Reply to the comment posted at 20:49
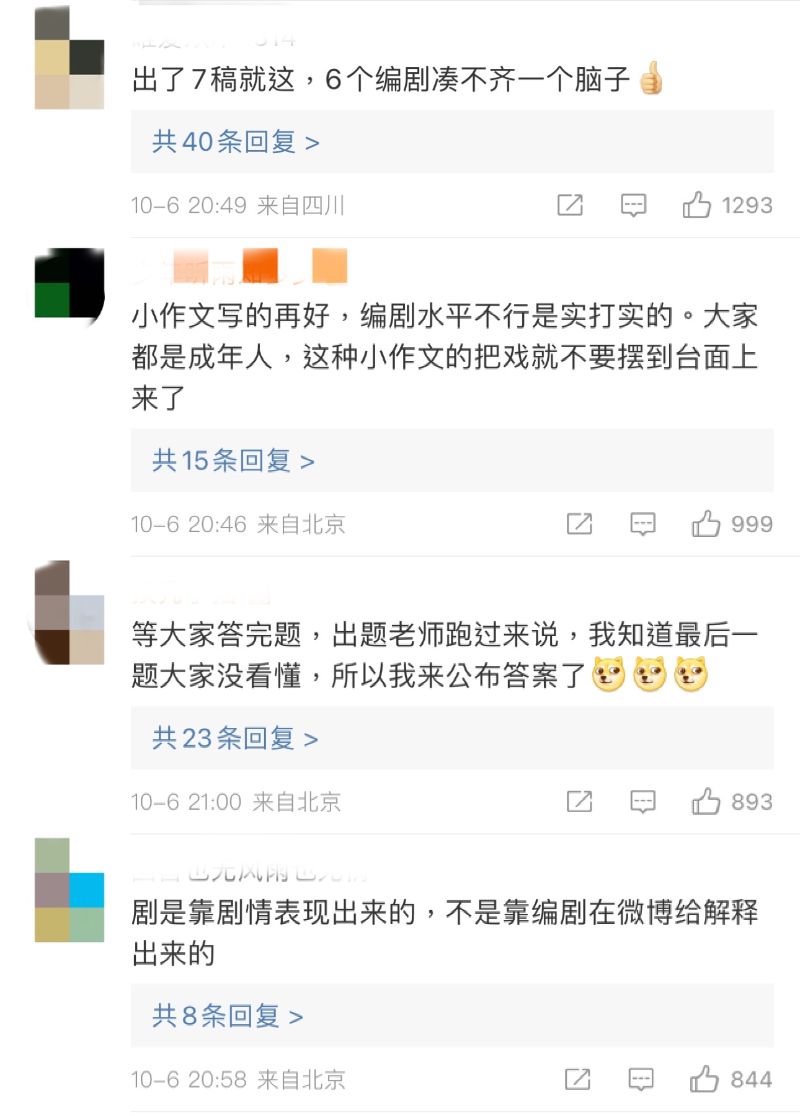The height and width of the screenshot is (1116, 800). 633,206
